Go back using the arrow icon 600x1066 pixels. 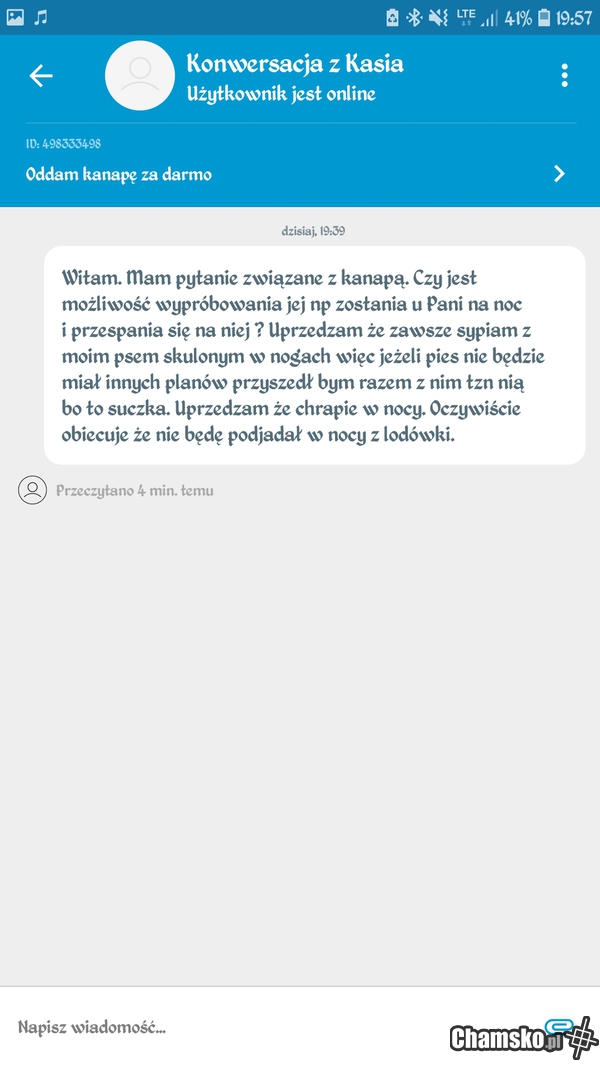pyautogui.click(x=41, y=76)
